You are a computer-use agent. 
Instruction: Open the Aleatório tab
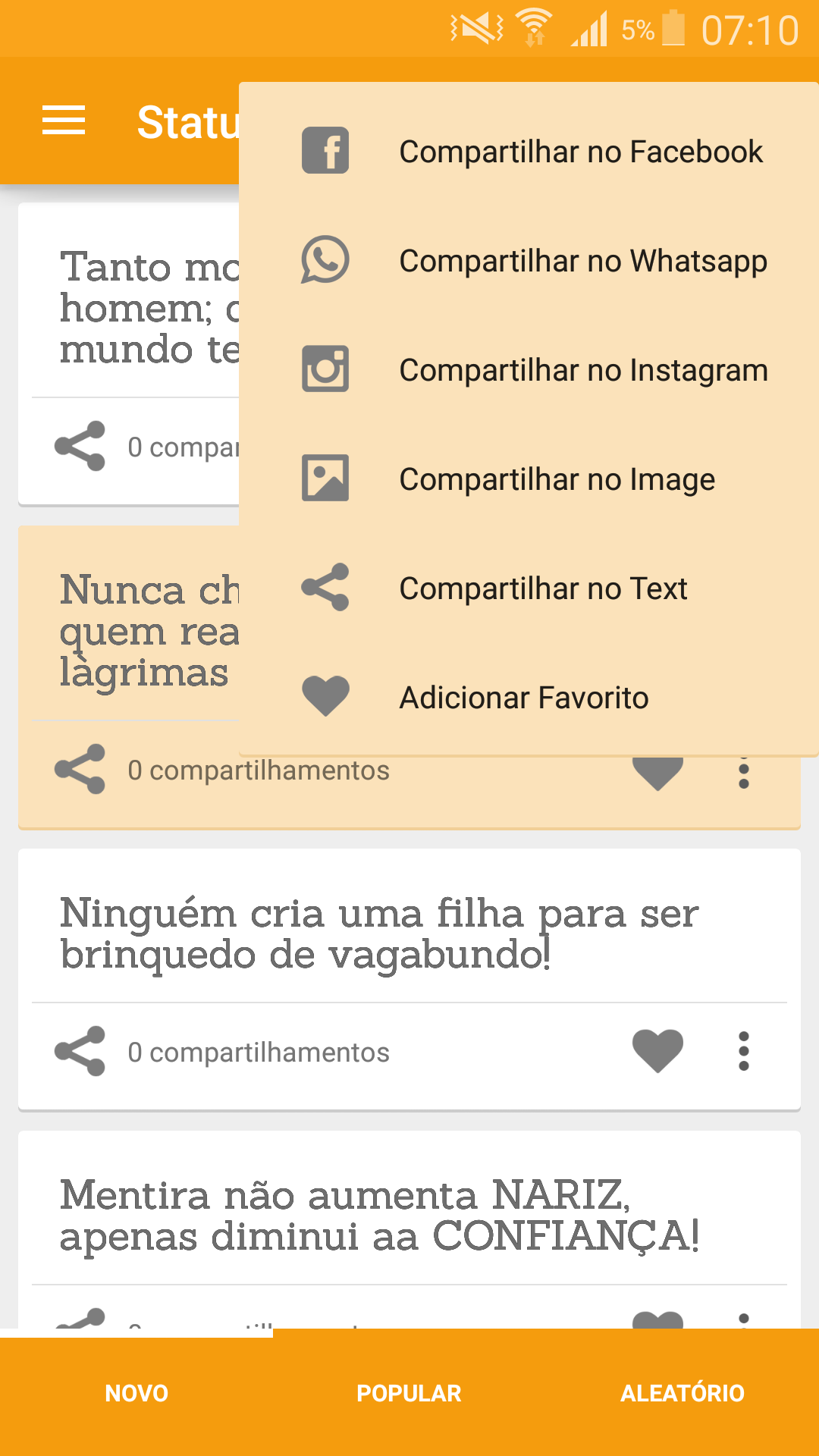682,1393
